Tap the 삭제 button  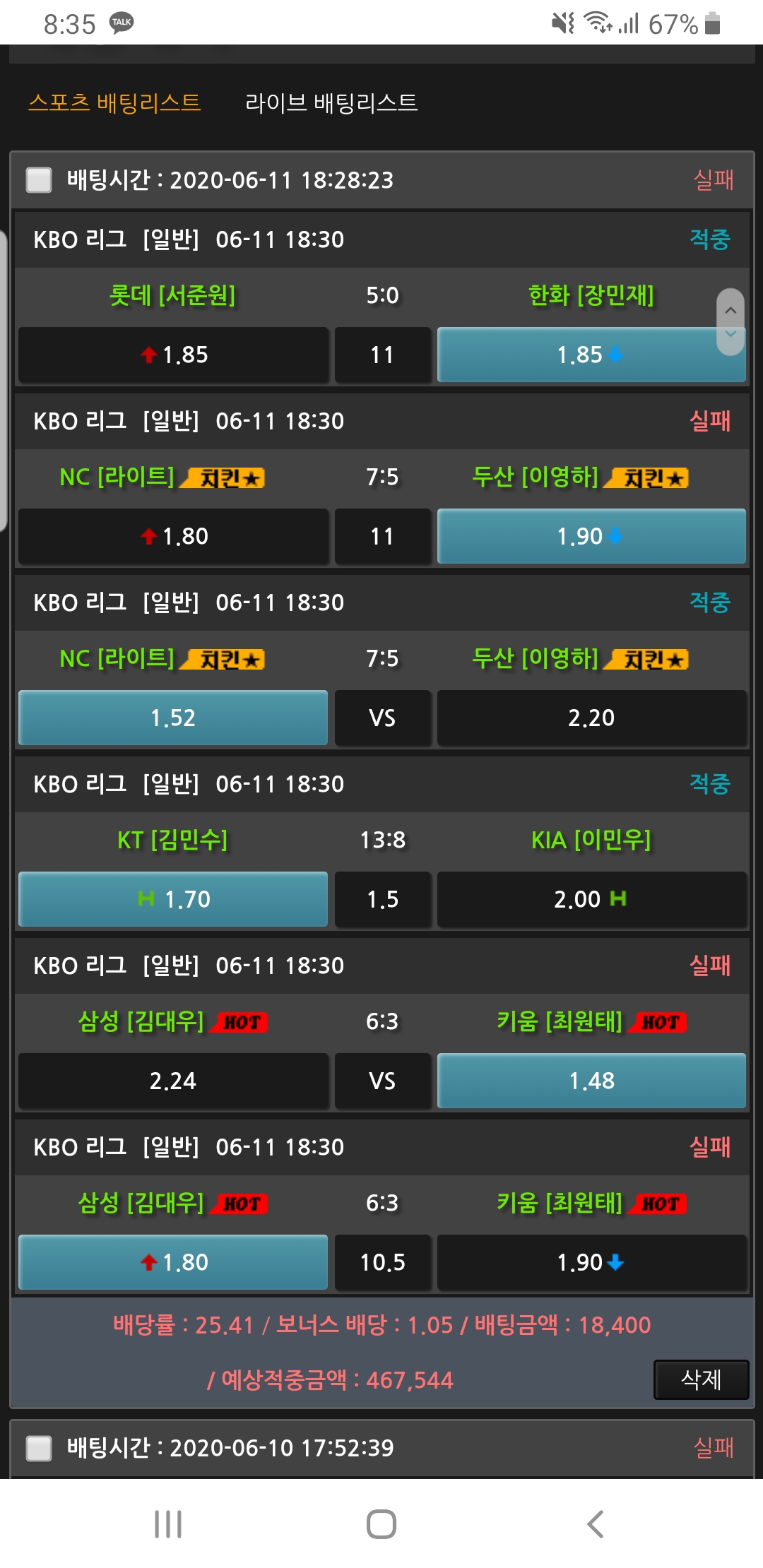click(700, 1379)
